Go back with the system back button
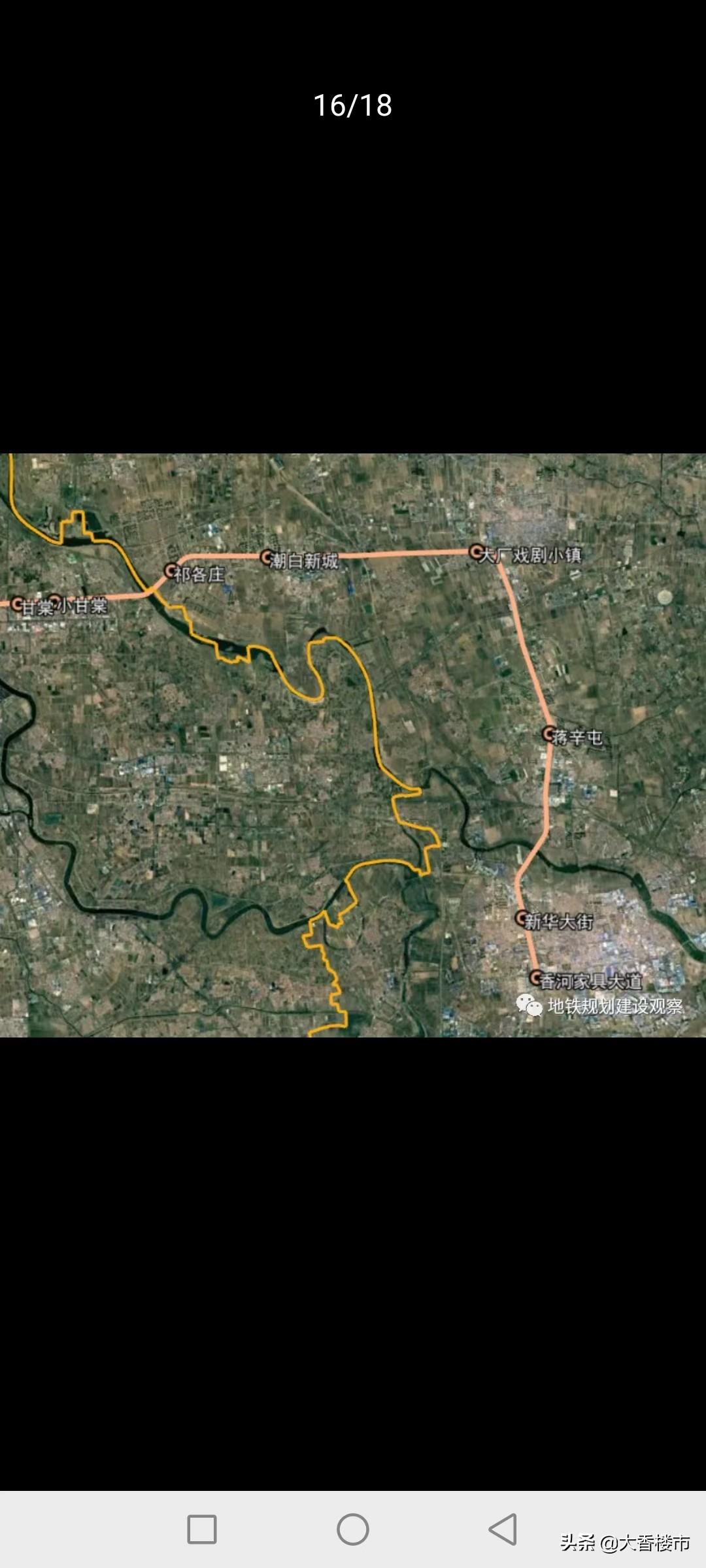 pyautogui.click(x=503, y=1529)
